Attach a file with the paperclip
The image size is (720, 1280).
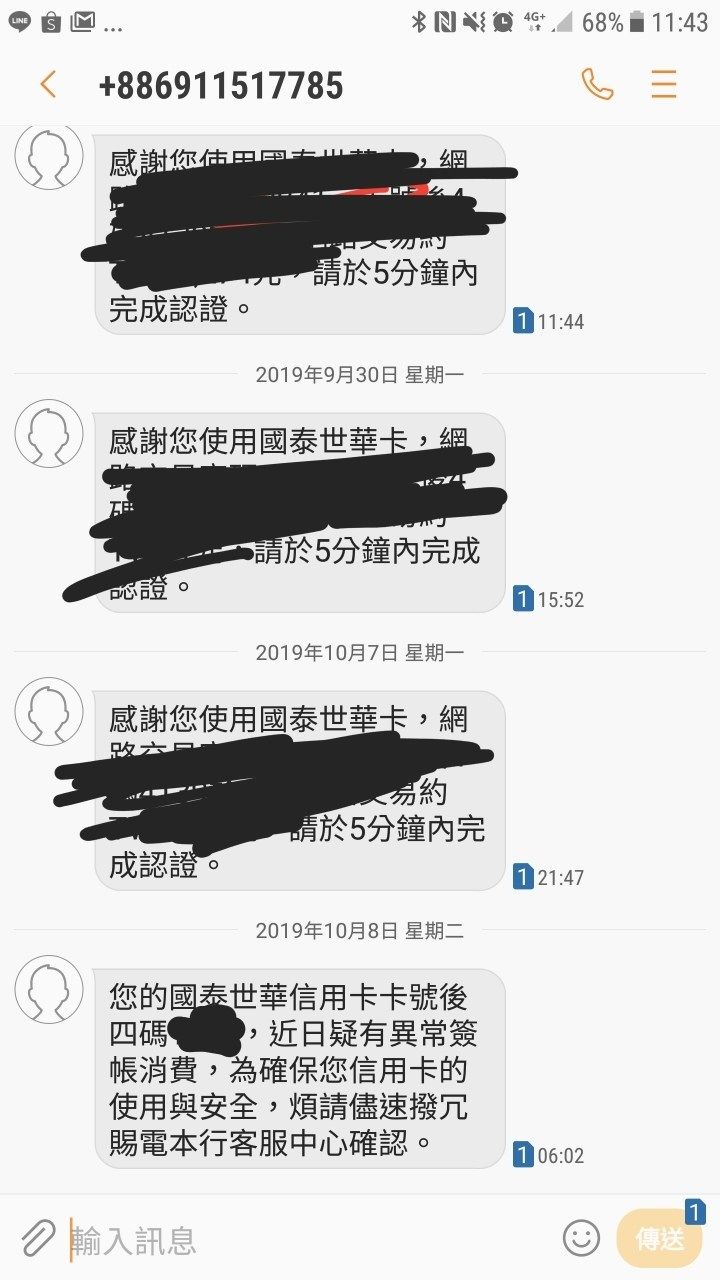38,1239
